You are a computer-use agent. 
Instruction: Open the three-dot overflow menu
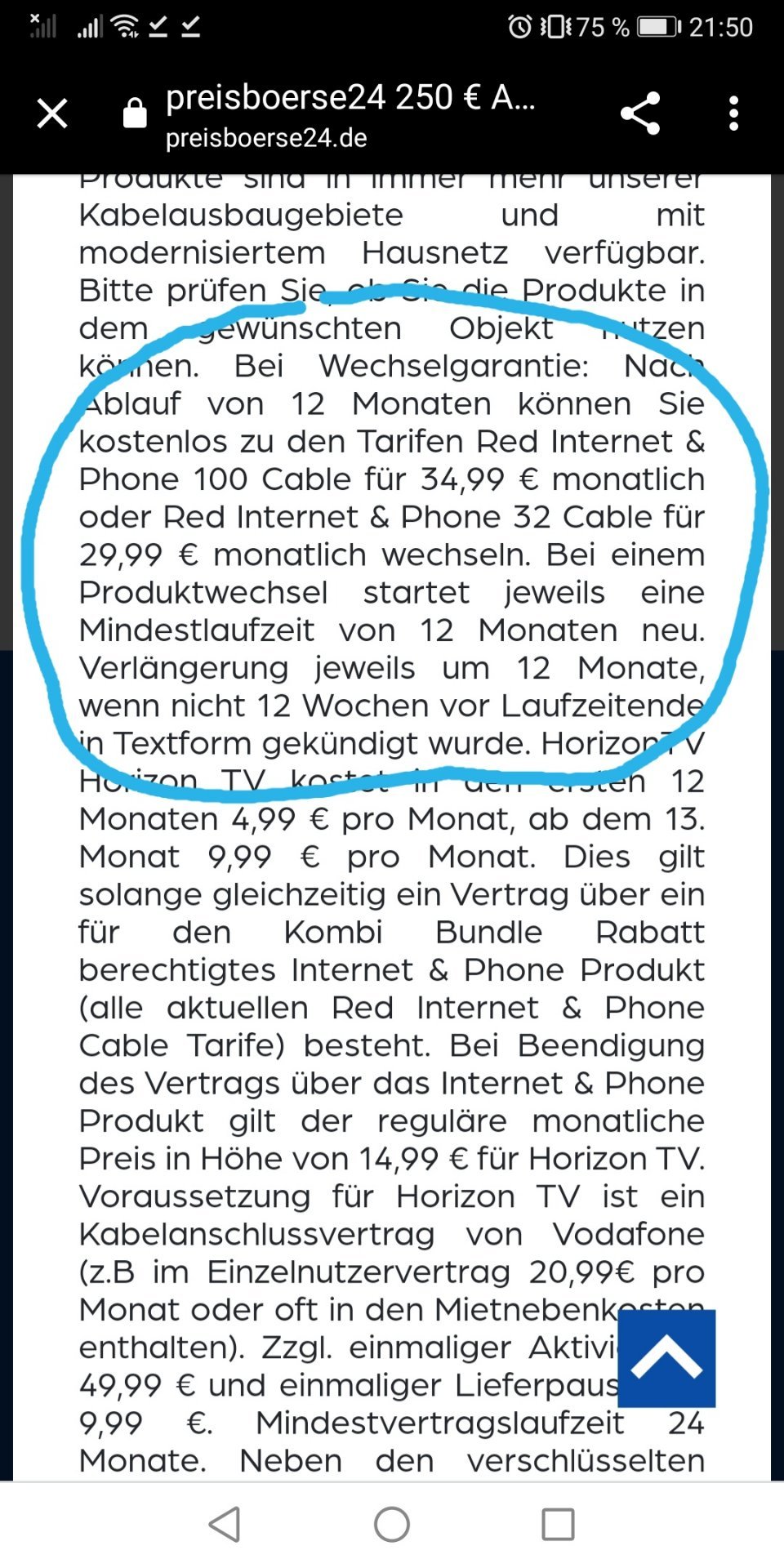[733, 114]
